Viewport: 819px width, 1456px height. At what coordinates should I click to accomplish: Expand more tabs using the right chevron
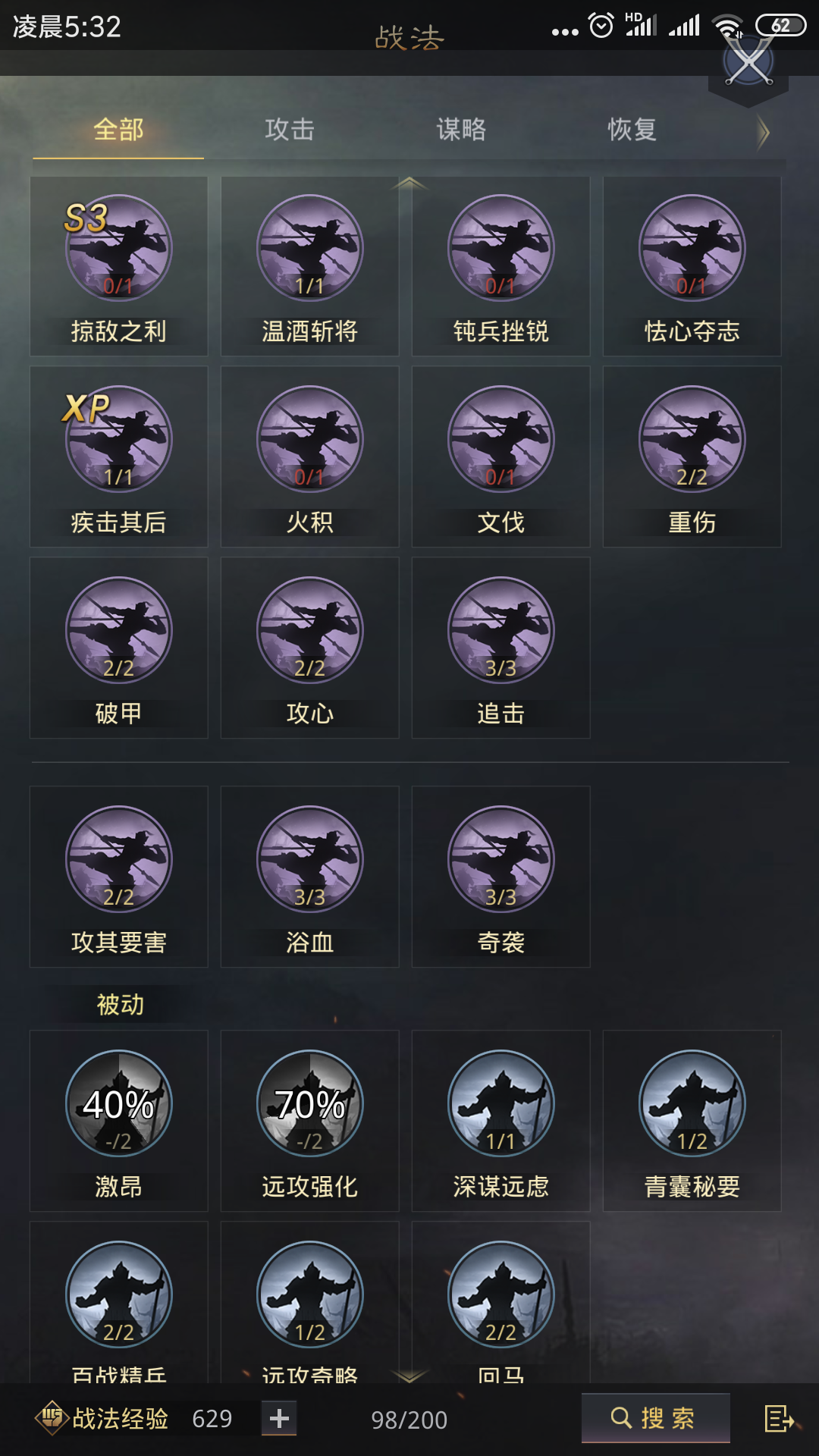point(762,130)
